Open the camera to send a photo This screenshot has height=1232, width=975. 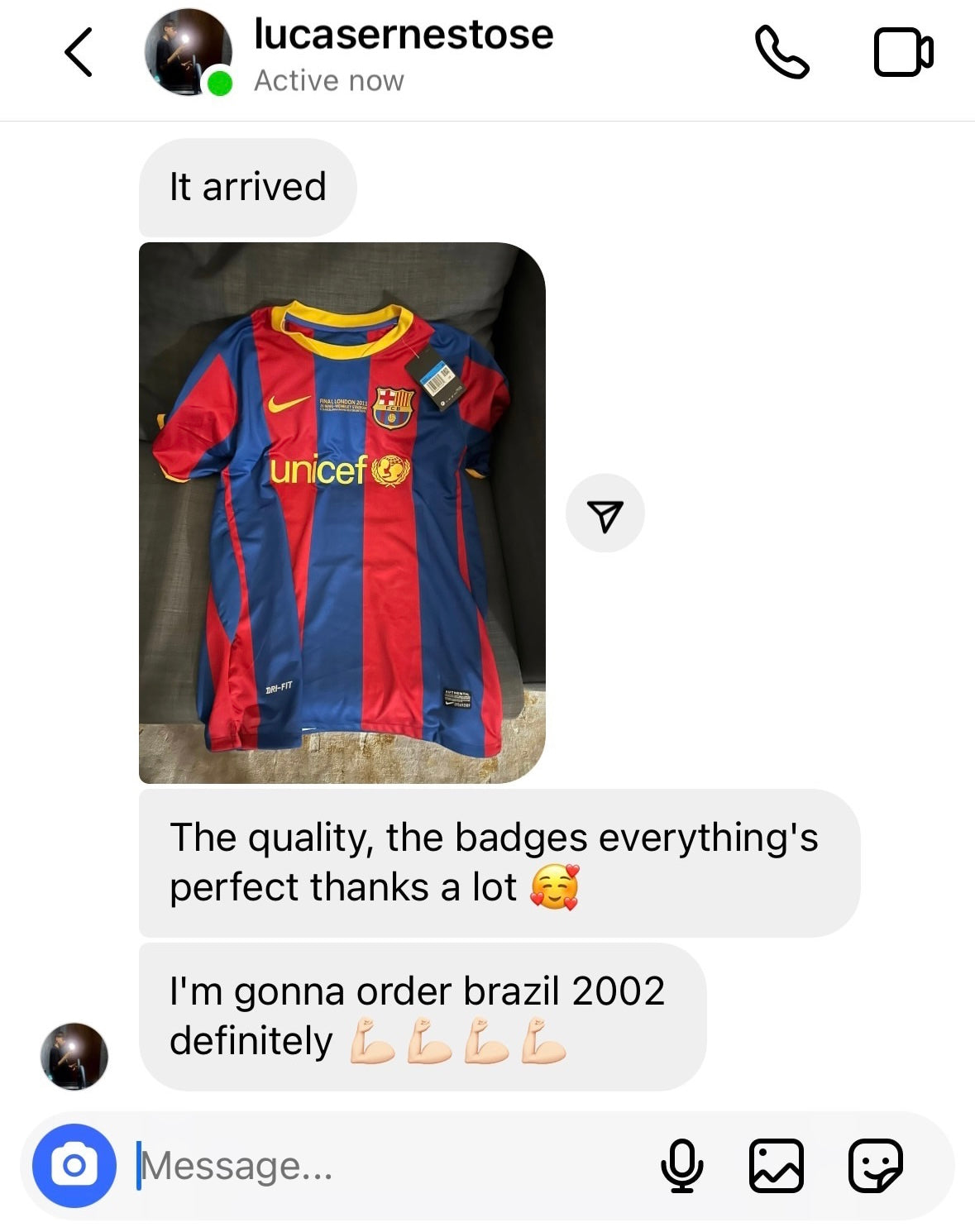[x=74, y=1165]
